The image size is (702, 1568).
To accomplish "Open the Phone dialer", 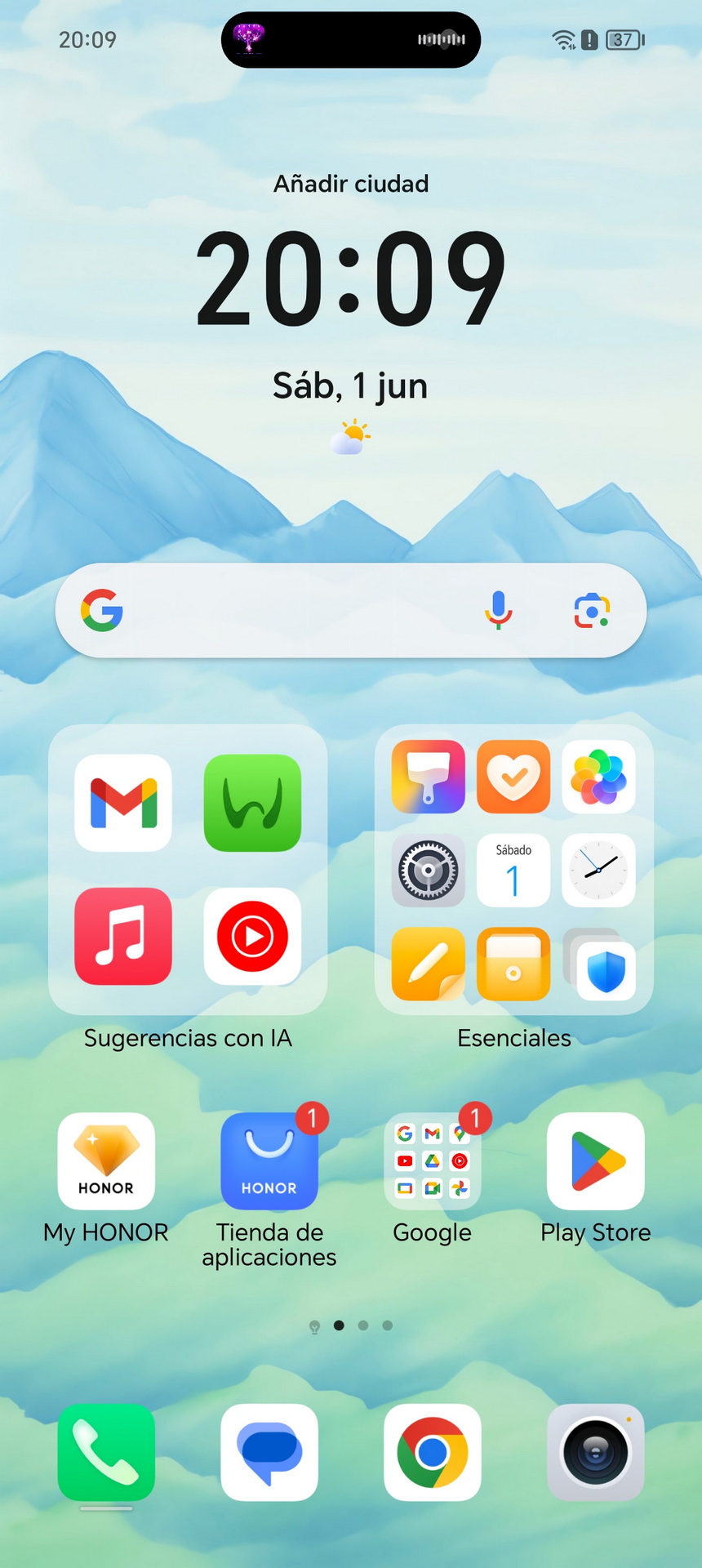I will [x=106, y=1452].
